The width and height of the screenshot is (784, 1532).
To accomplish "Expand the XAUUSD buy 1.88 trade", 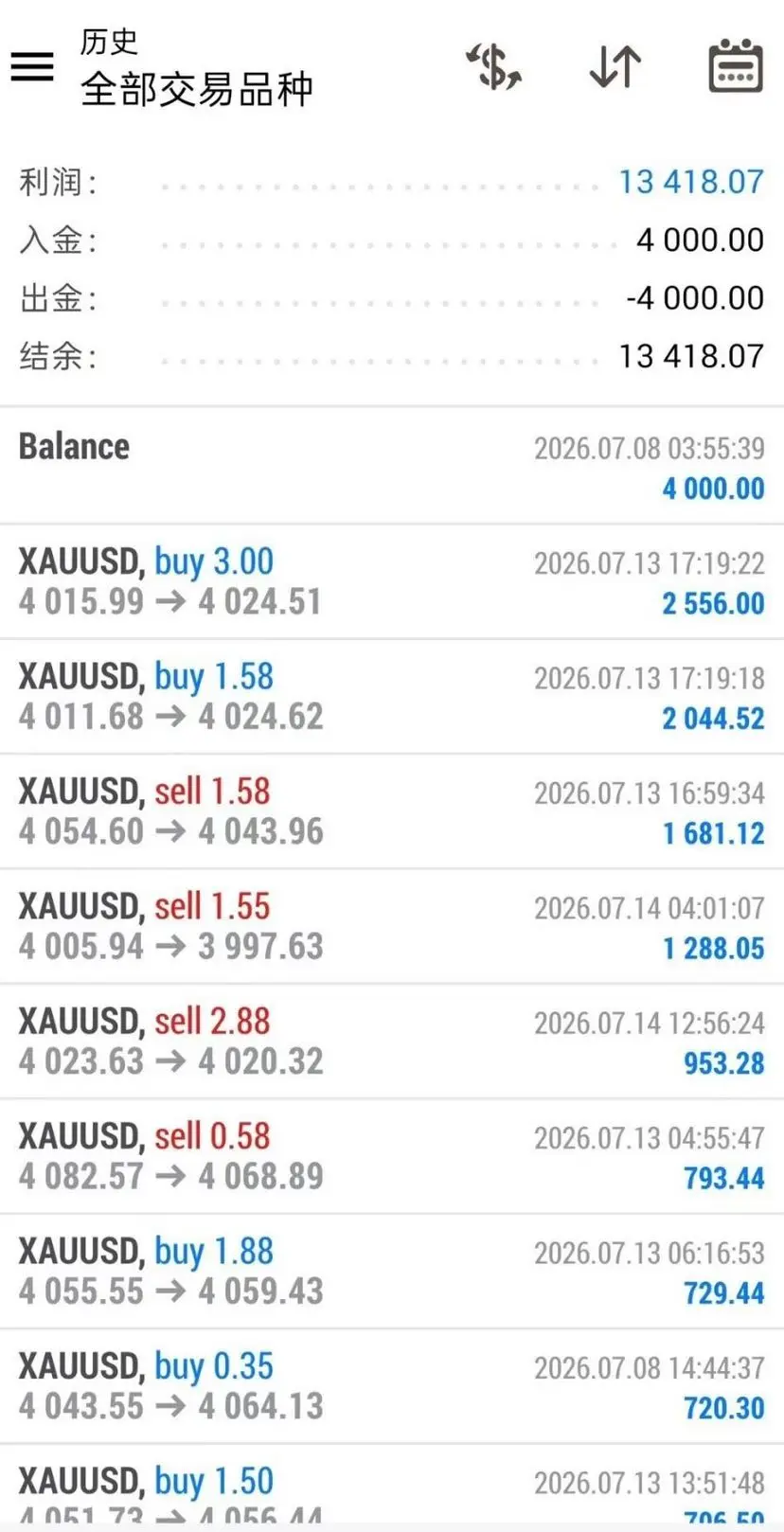I will (392, 1271).
